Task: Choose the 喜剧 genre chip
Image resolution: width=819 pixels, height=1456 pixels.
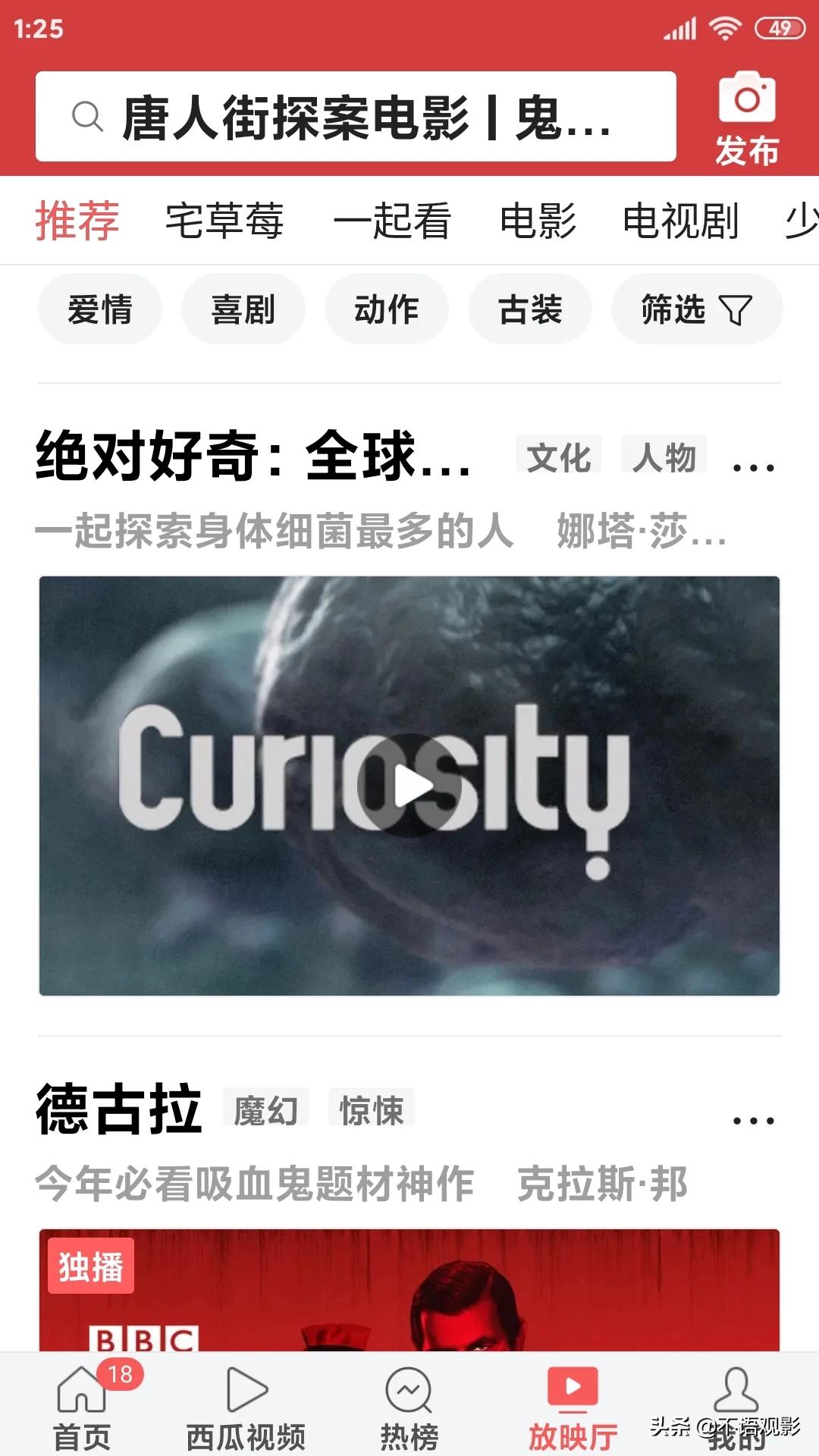Action: coord(243,309)
